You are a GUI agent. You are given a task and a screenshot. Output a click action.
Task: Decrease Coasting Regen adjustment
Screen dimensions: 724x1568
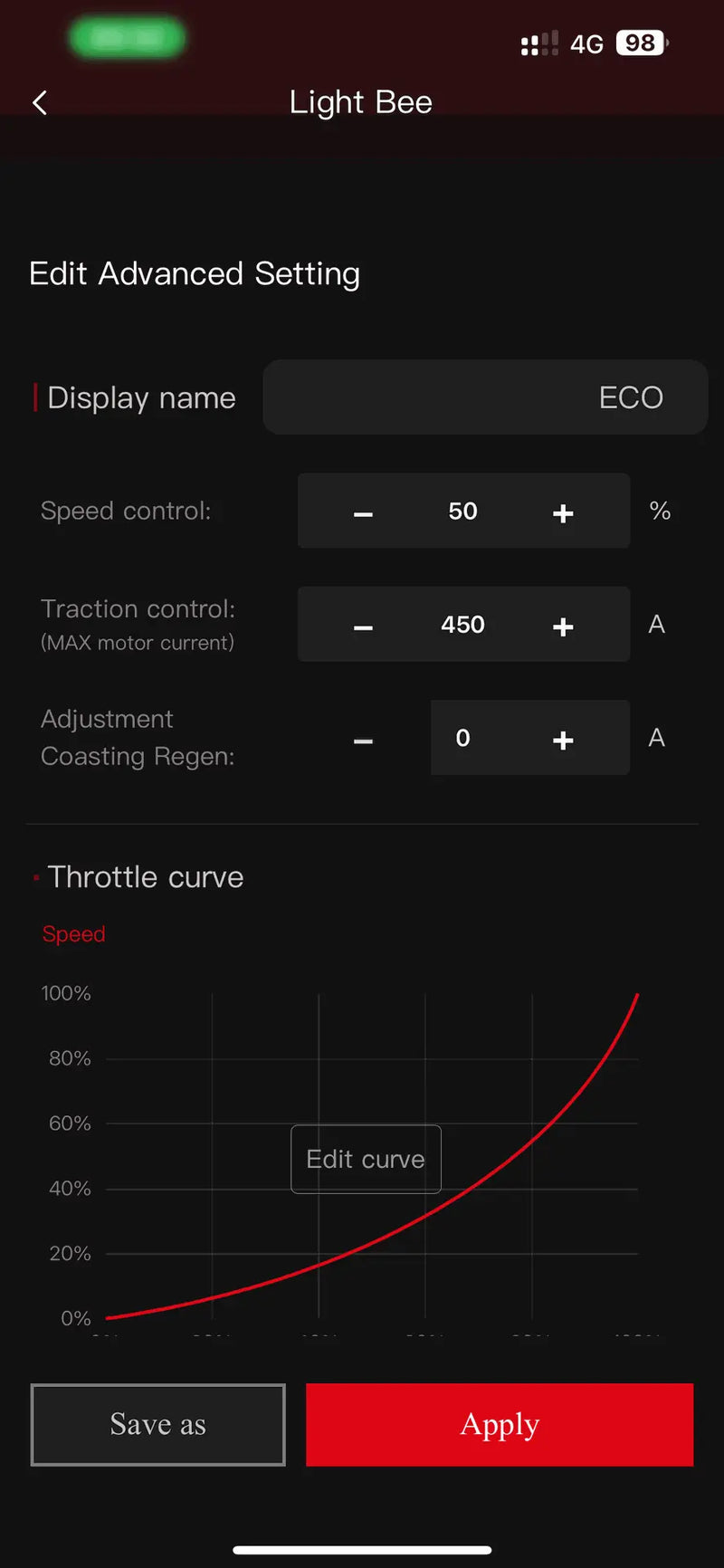363,740
